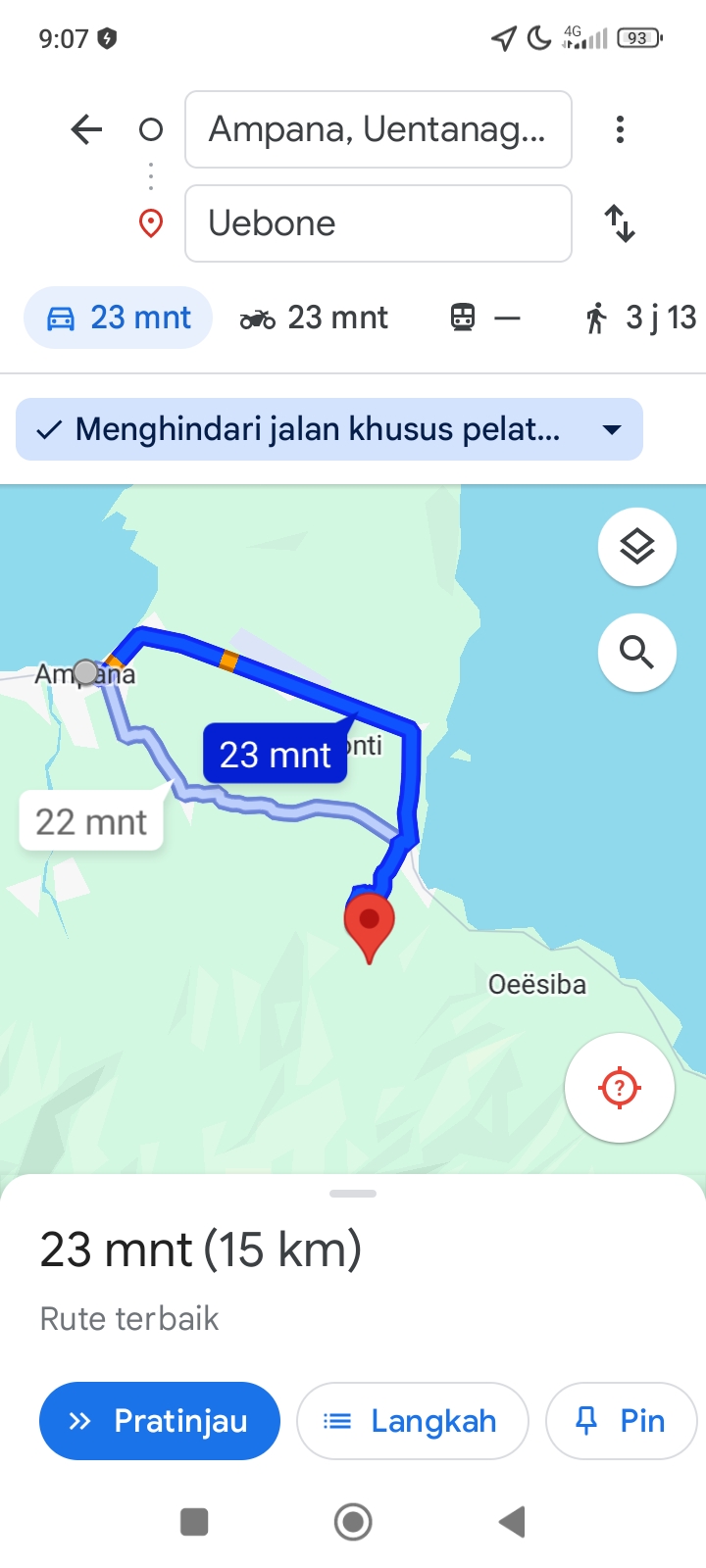Edit the Uebone destination field
Screen dimensions: 706x1568
click(x=378, y=223)
